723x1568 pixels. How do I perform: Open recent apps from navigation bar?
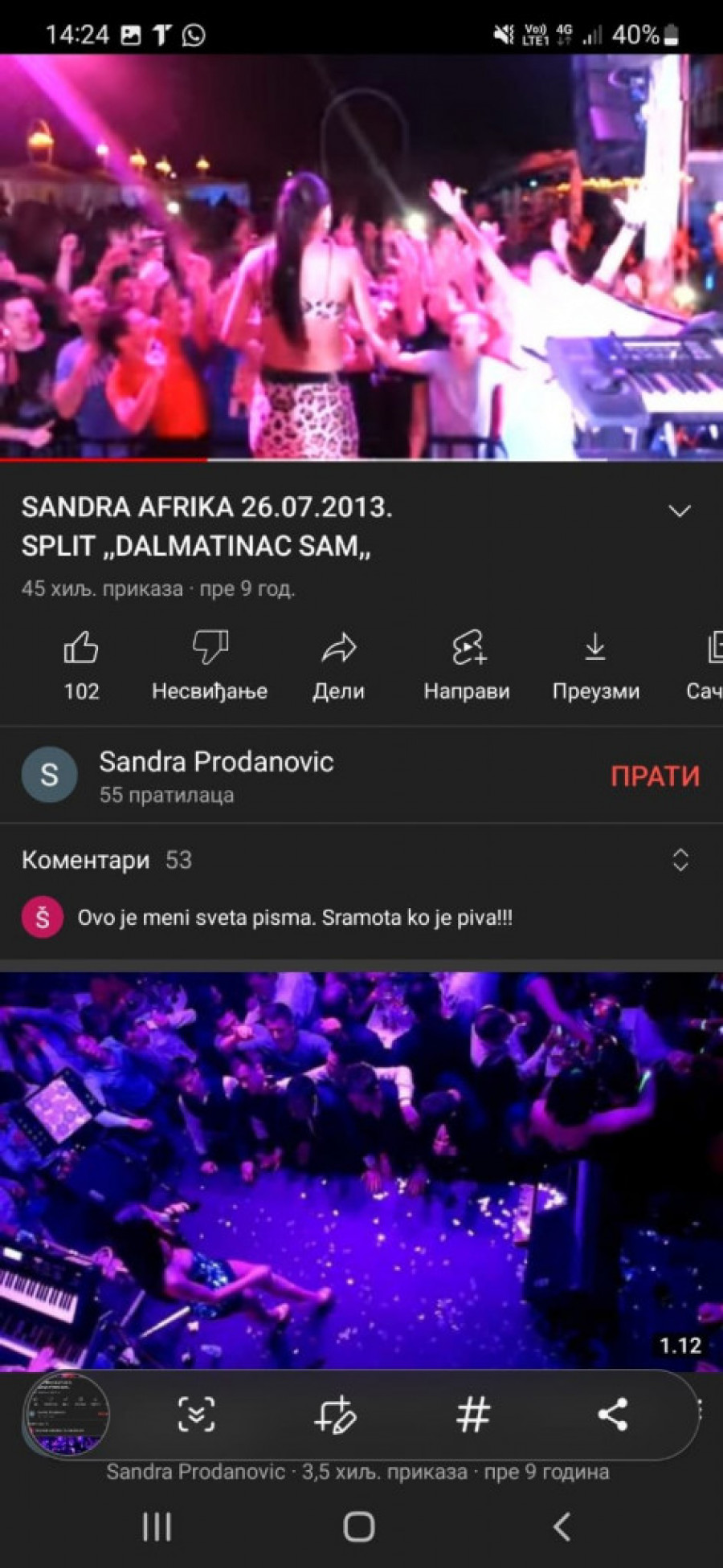157,1526
